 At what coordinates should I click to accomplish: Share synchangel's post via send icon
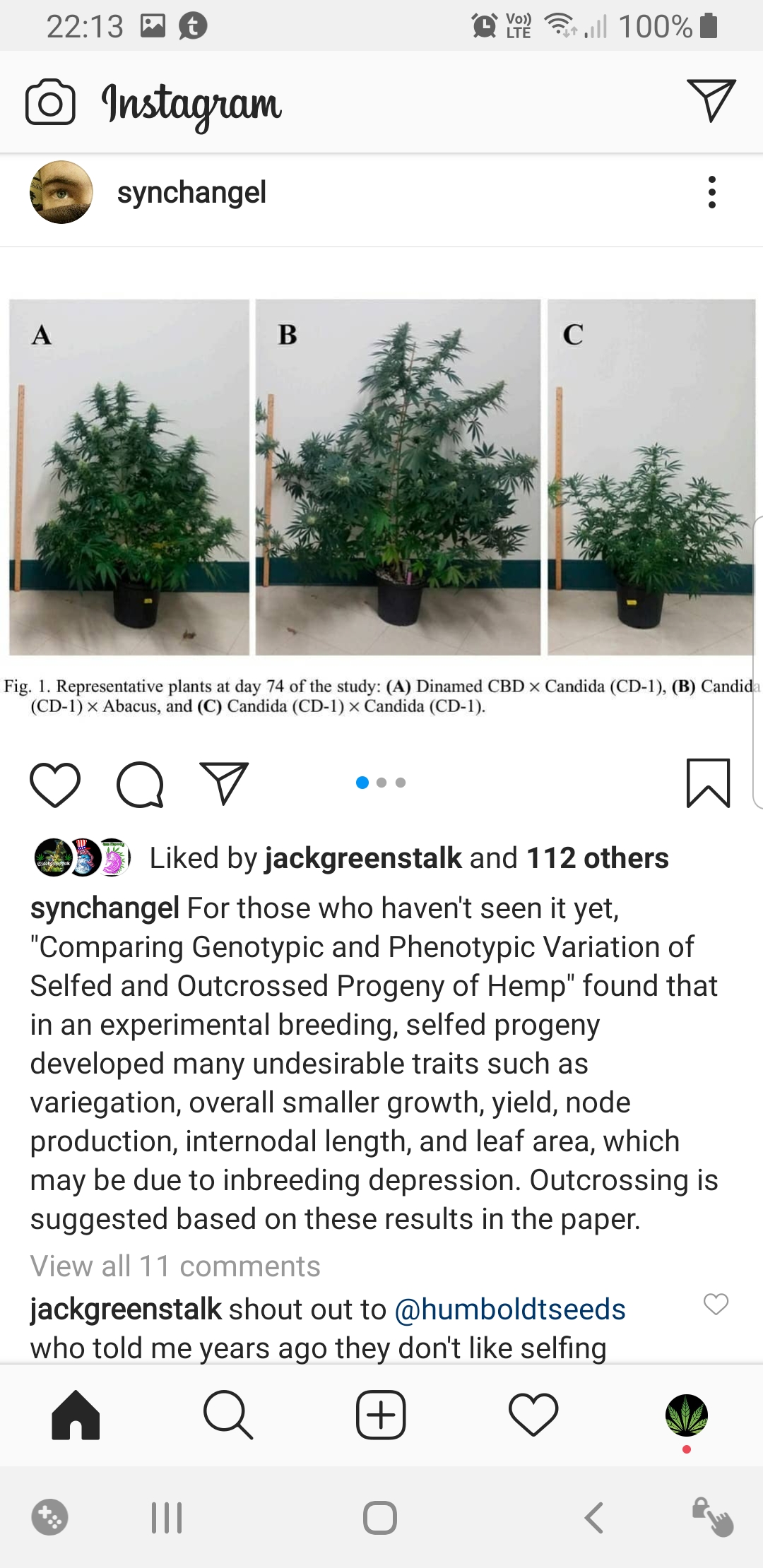(224, 783)
